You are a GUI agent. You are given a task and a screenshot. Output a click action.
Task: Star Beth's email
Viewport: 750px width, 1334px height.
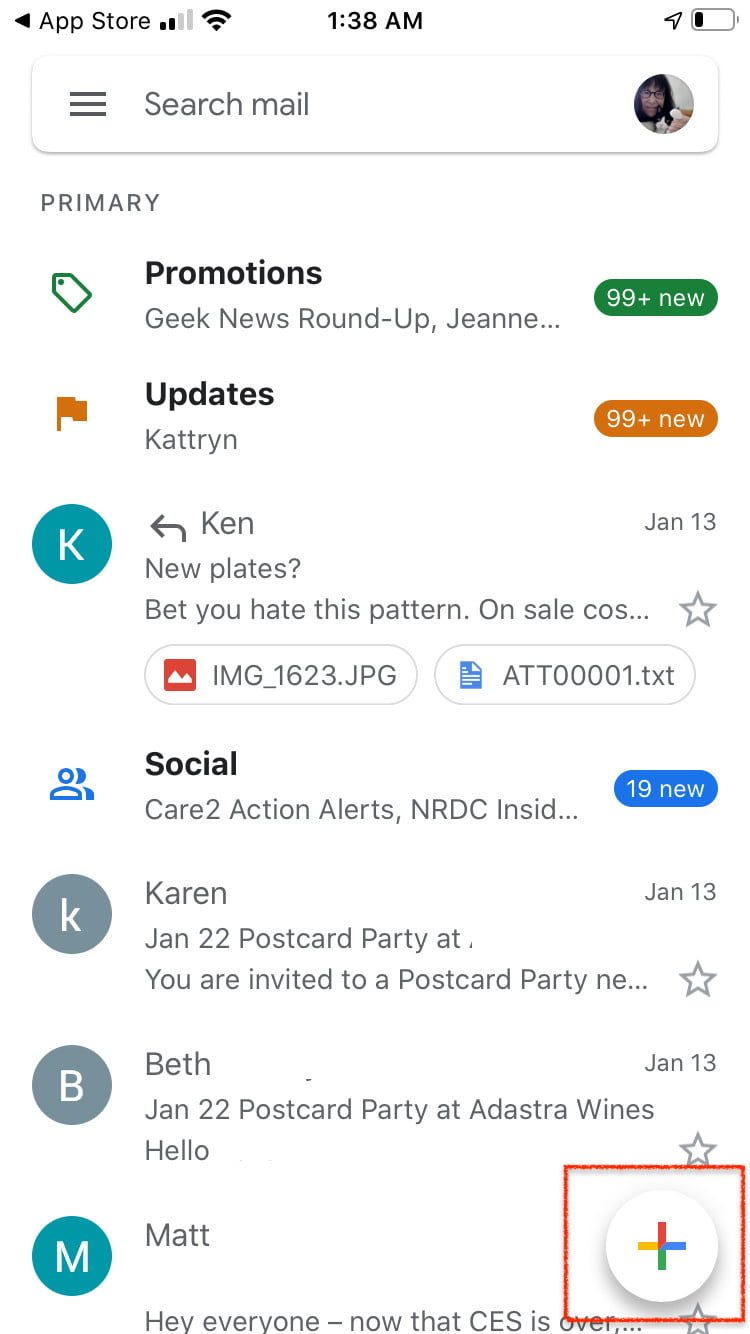click(697, 1149)
